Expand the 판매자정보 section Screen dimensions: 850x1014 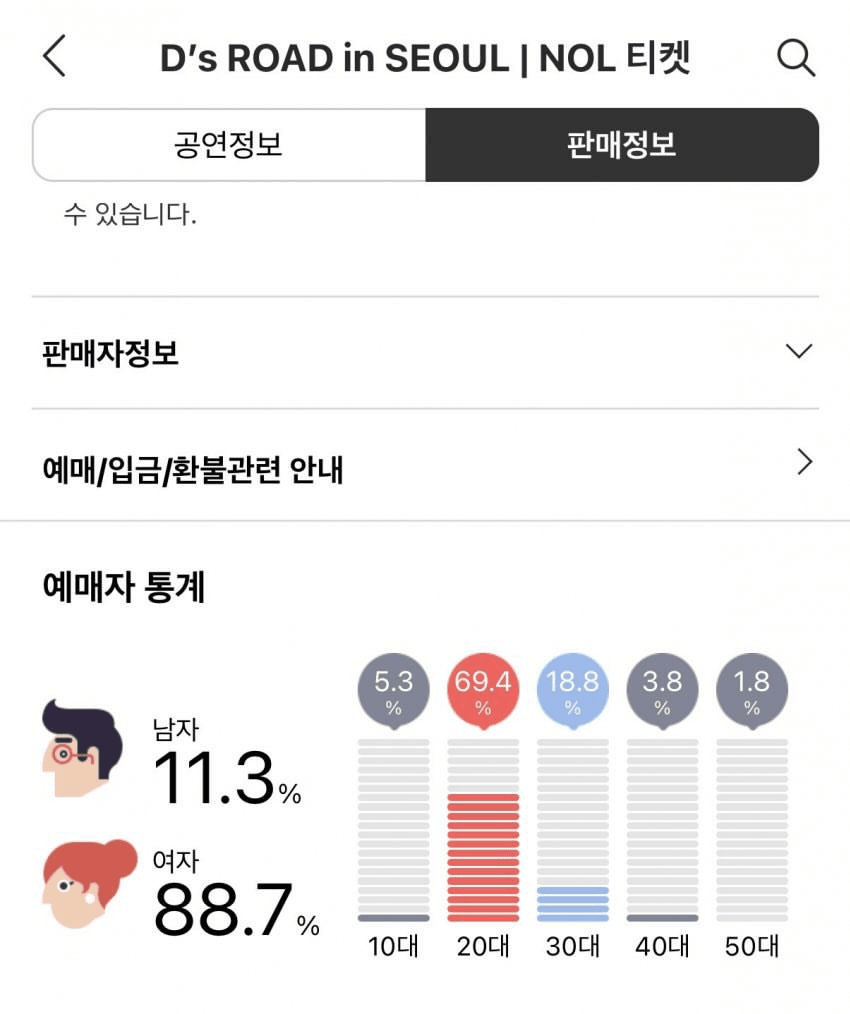coord(425,352)
